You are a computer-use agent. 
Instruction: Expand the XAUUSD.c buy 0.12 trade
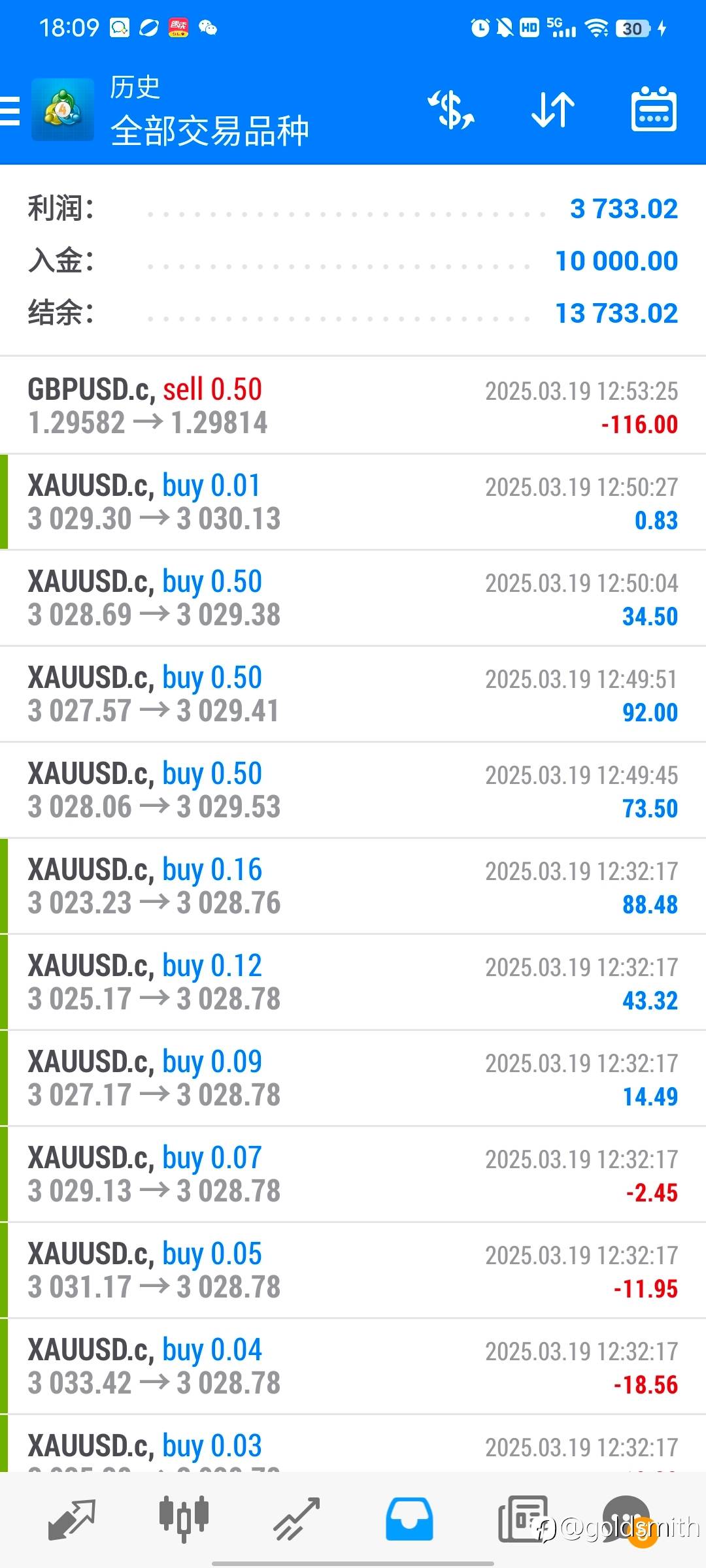coord(353,982)
